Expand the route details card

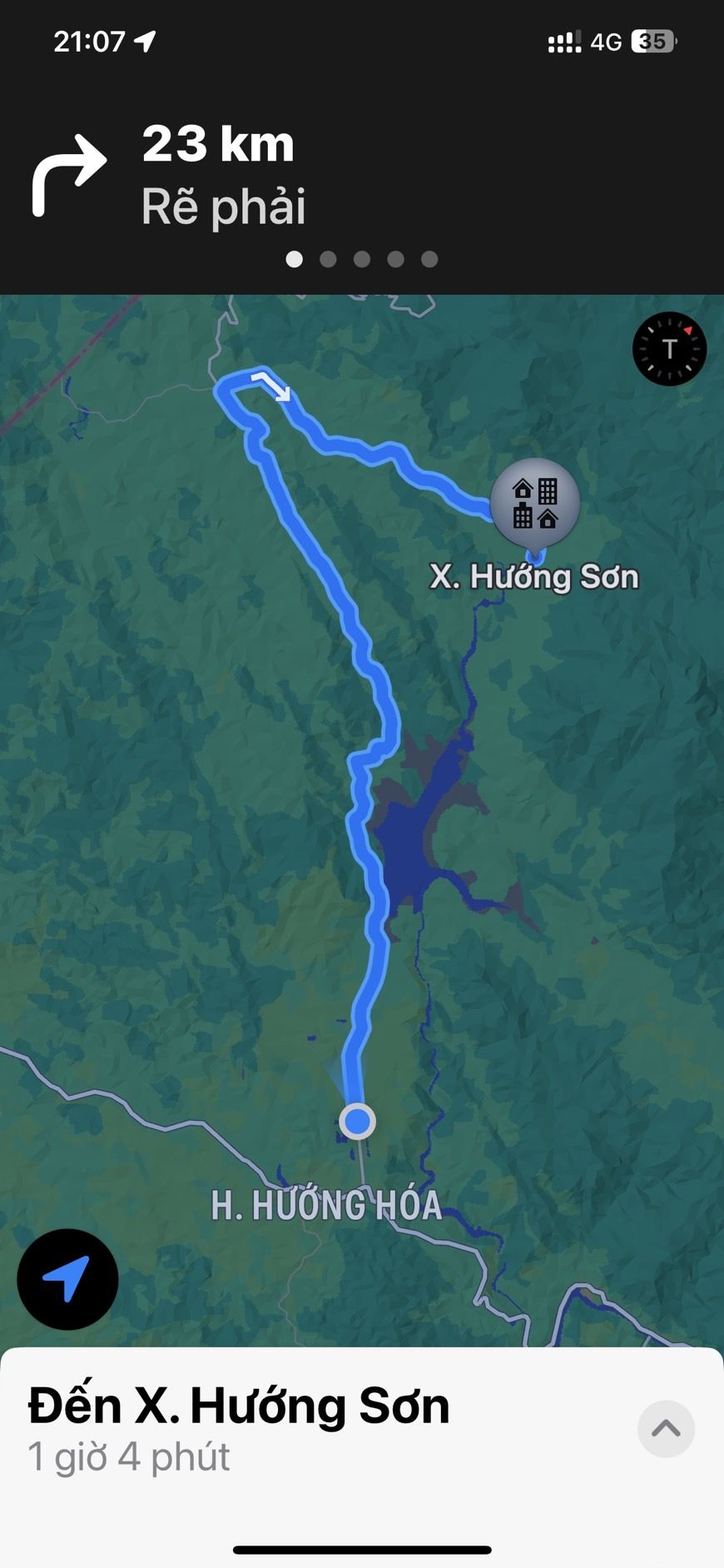point(666,1429)
